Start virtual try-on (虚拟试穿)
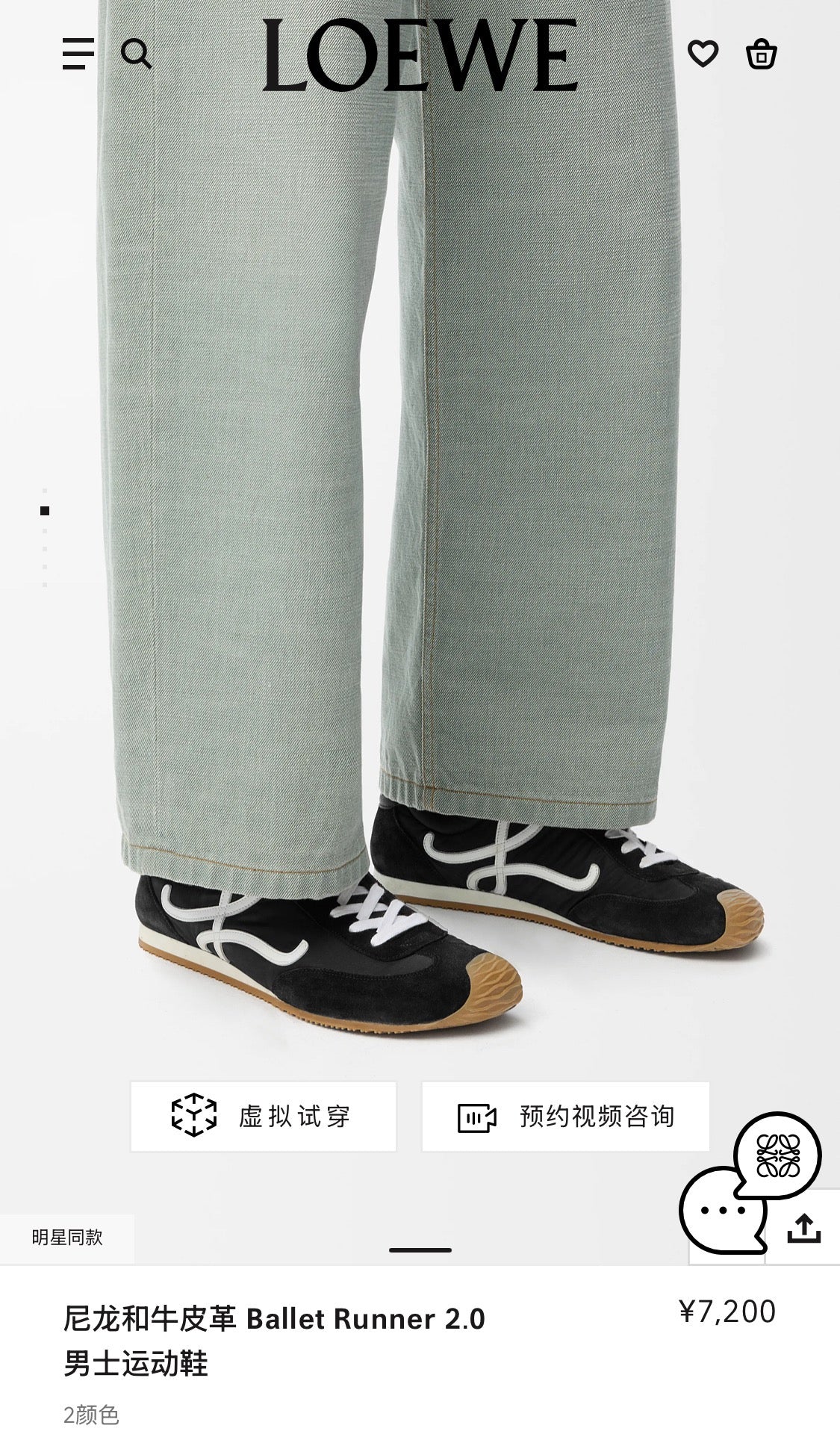The image size is (840, 1434). 263,1117
